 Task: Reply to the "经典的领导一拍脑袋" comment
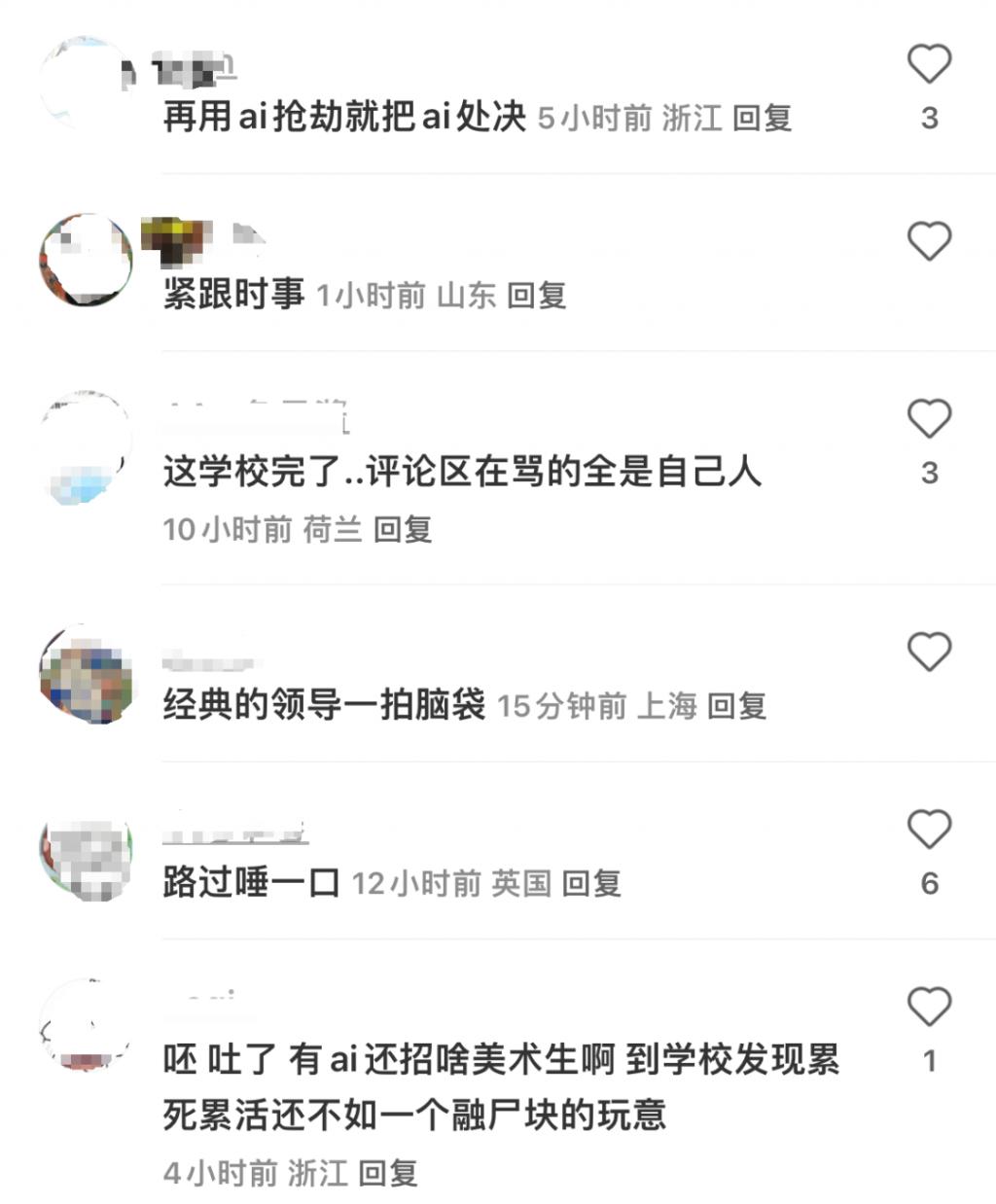(x=736, y=706)
